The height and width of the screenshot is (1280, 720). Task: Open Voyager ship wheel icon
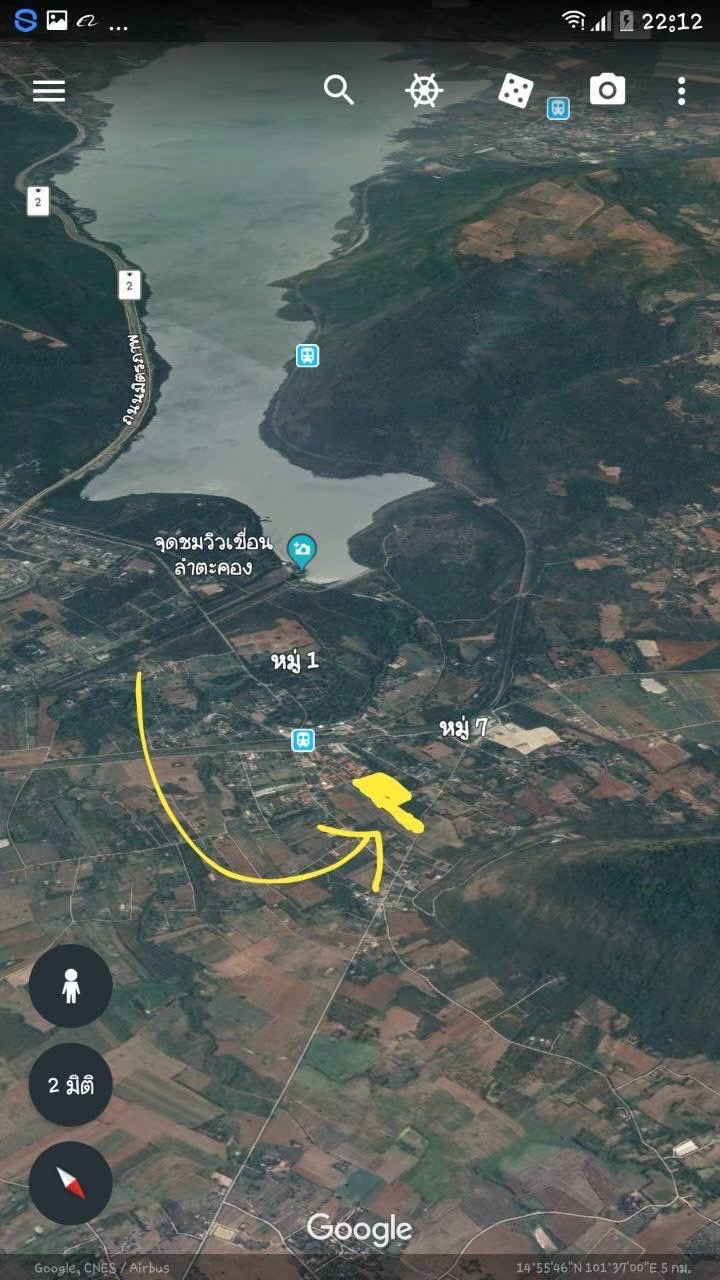(424, 90)
